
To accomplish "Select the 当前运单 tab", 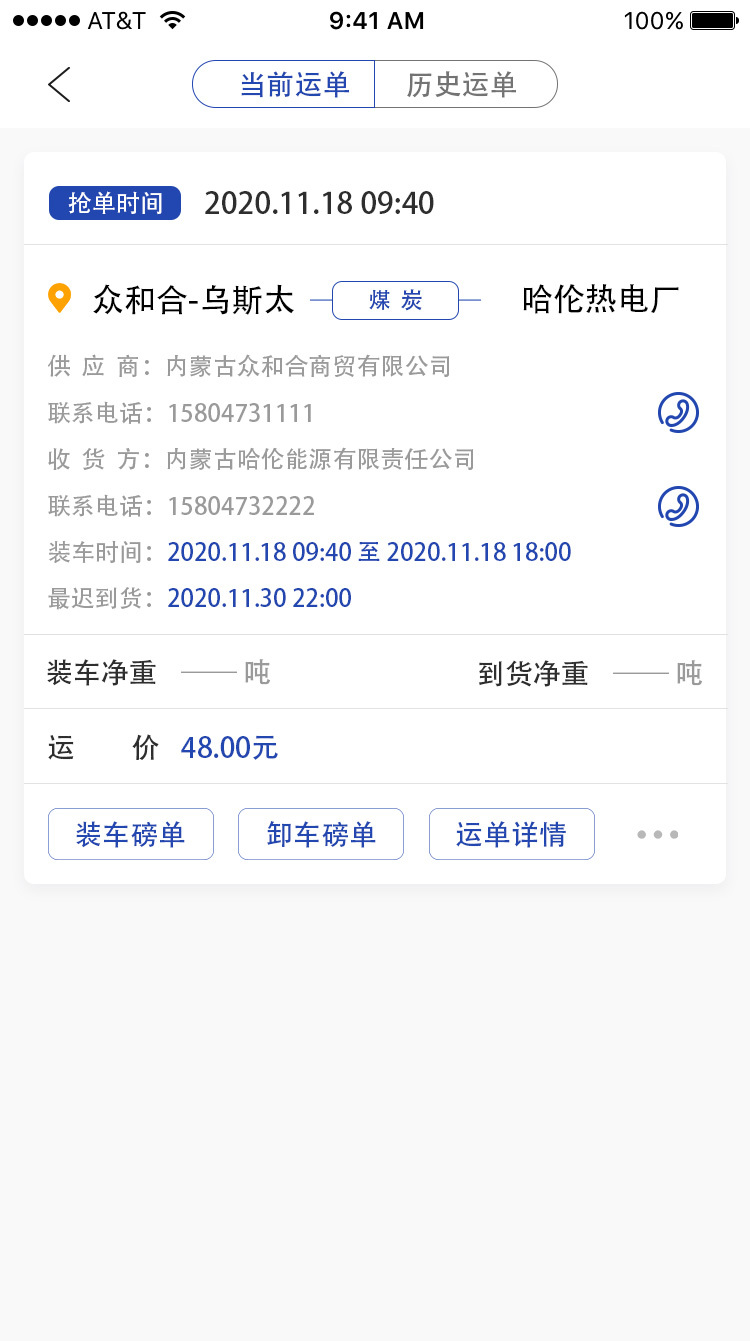I will (284, 84).
